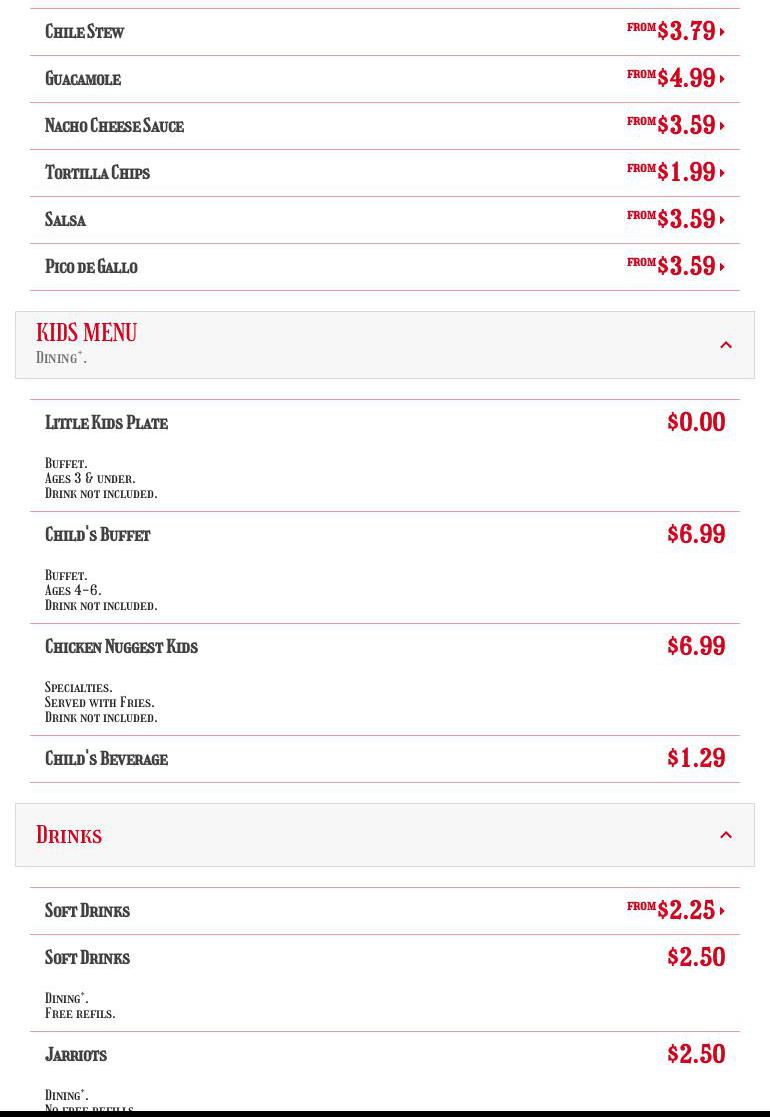This screenshot has width=770, height=1117.
Task: Collapse the Kids Menu section
Action: (726, 345)
